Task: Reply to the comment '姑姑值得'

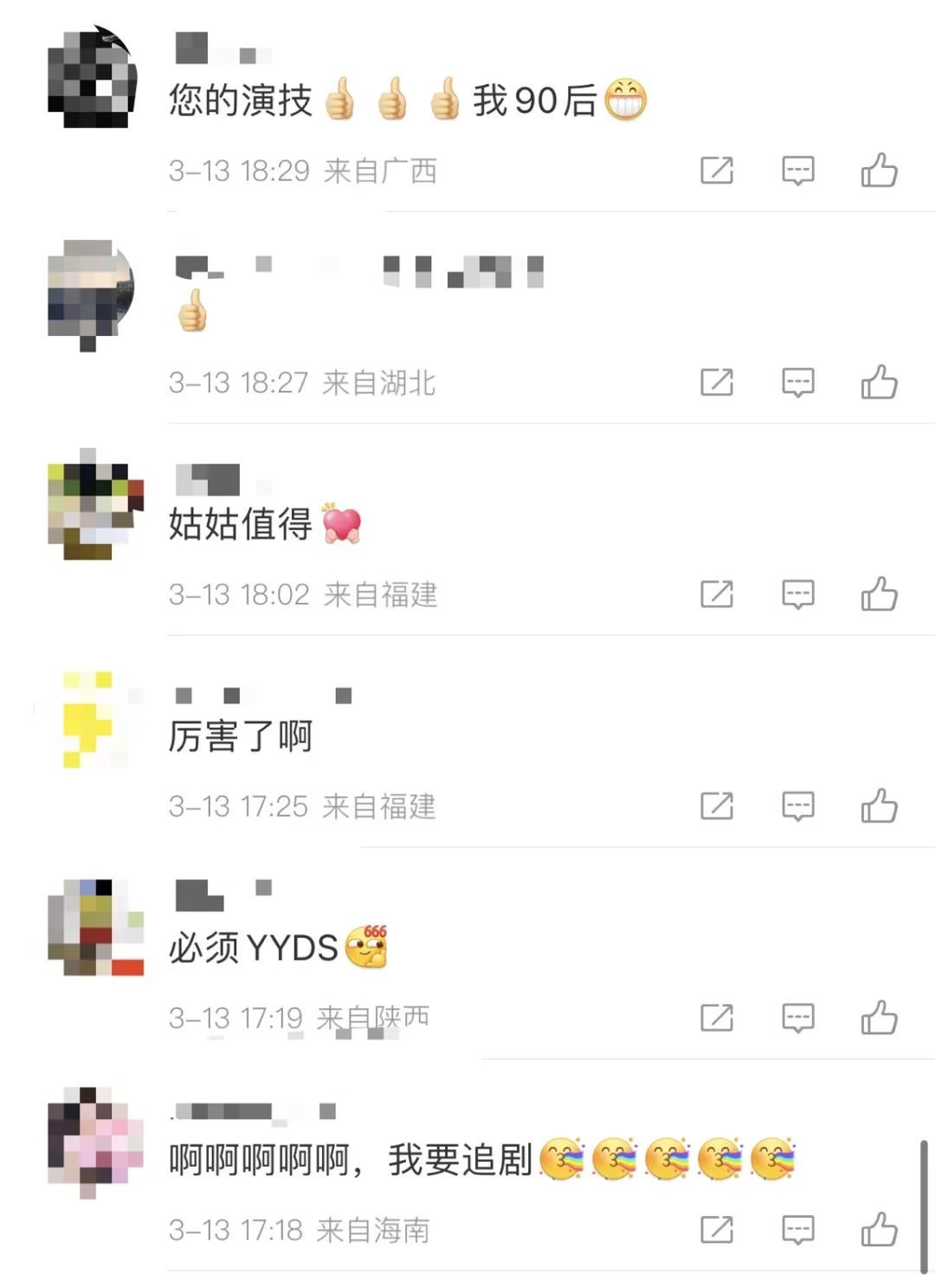Action: click(x=797, y=594)
